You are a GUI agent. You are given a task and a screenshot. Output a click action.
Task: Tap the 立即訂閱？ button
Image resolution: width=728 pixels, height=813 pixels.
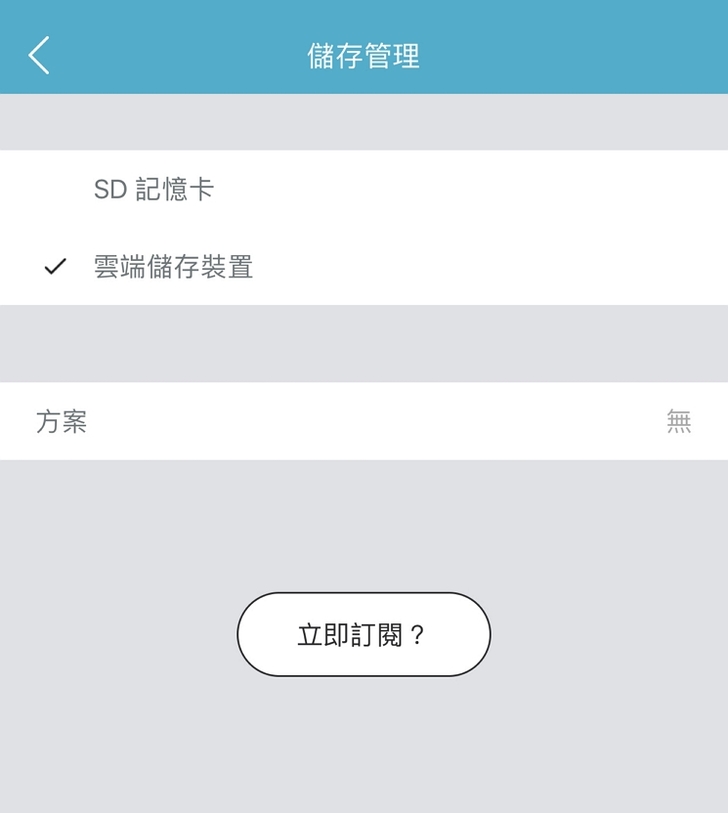363,635
